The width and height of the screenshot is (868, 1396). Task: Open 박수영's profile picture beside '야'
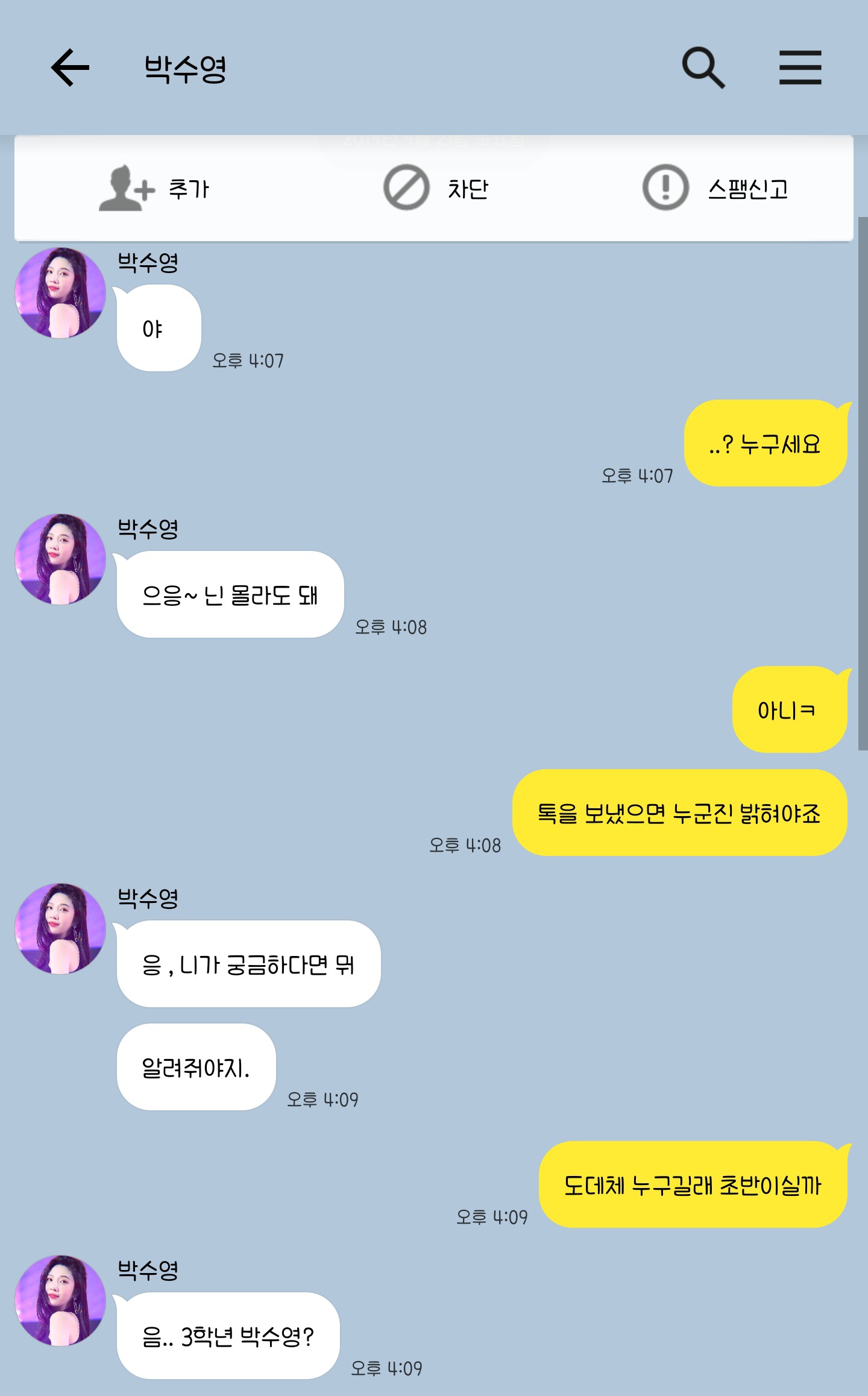pos(60,293)
